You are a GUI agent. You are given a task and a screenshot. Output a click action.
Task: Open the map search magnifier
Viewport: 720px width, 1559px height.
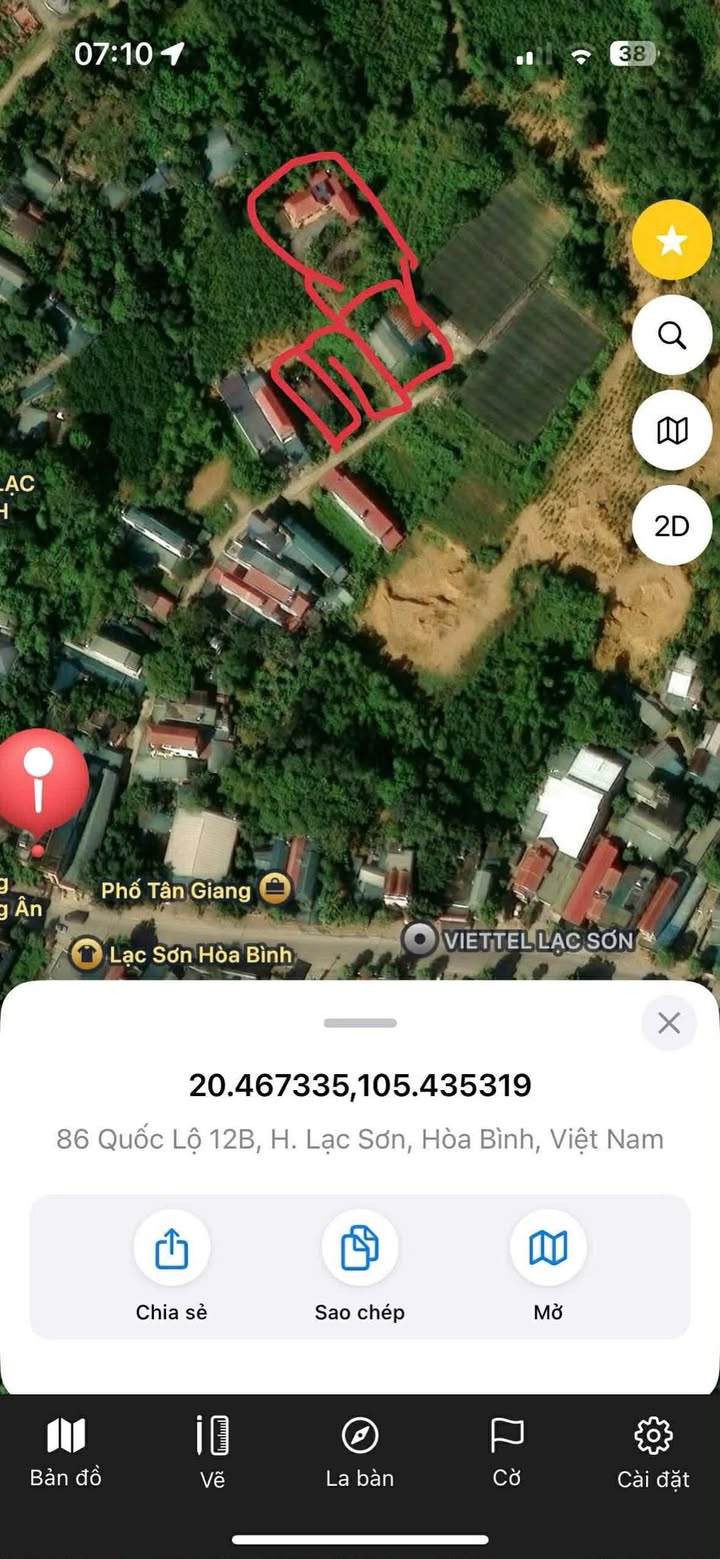tap(671, 335)
